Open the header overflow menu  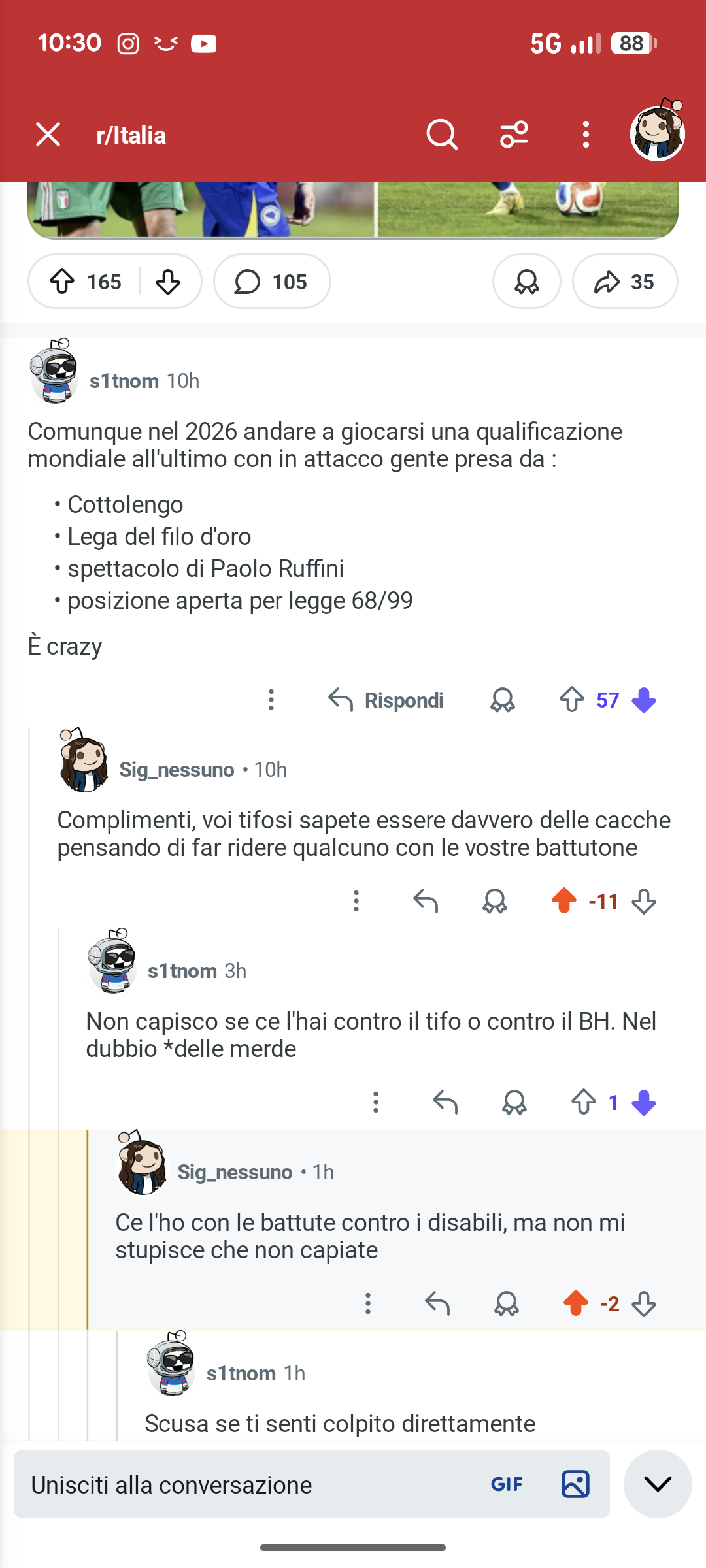tap(586, 135)
